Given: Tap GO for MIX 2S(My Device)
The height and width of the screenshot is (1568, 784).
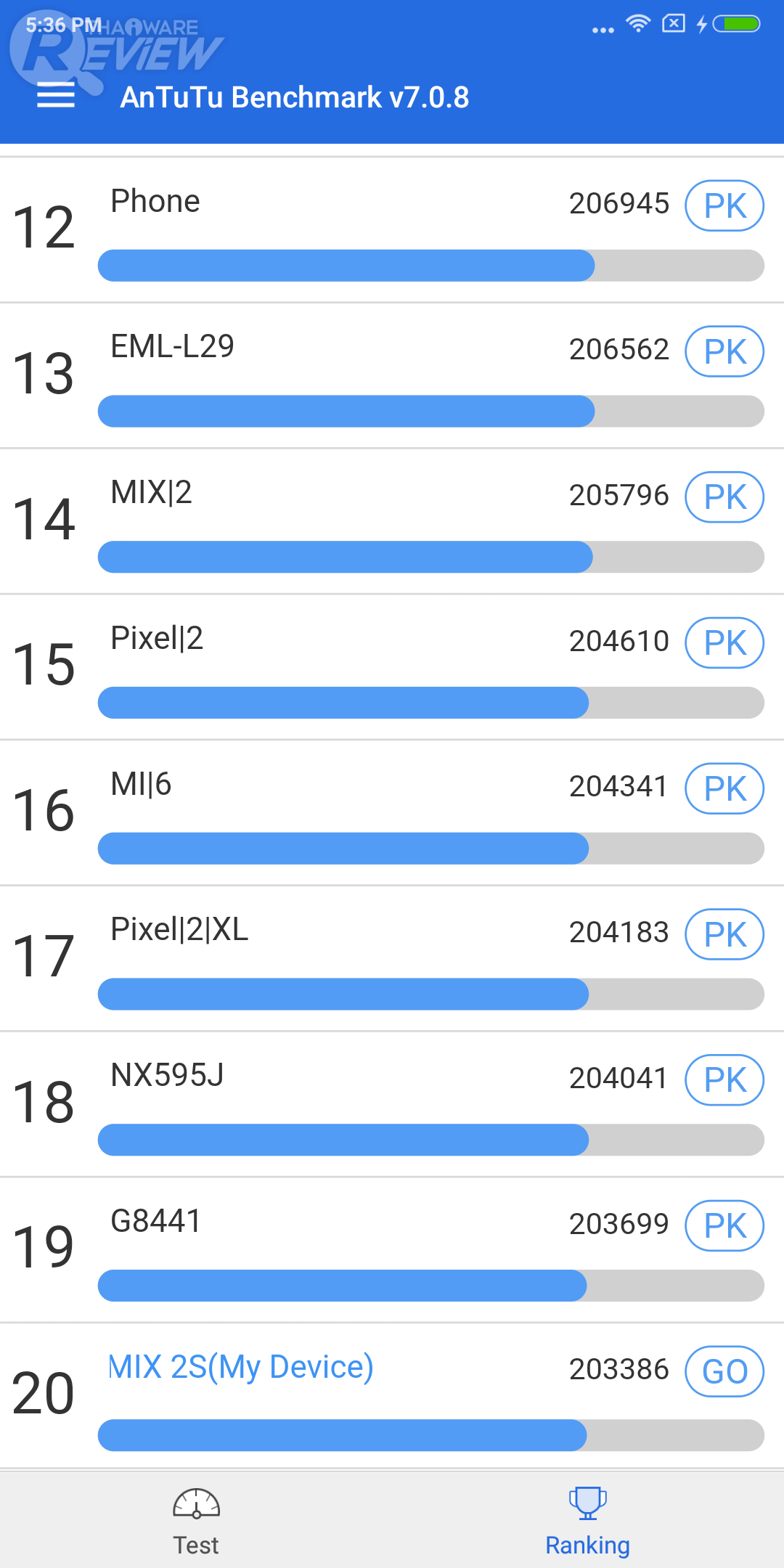Looking at the screenshot, I should (x=724, y=1371).
